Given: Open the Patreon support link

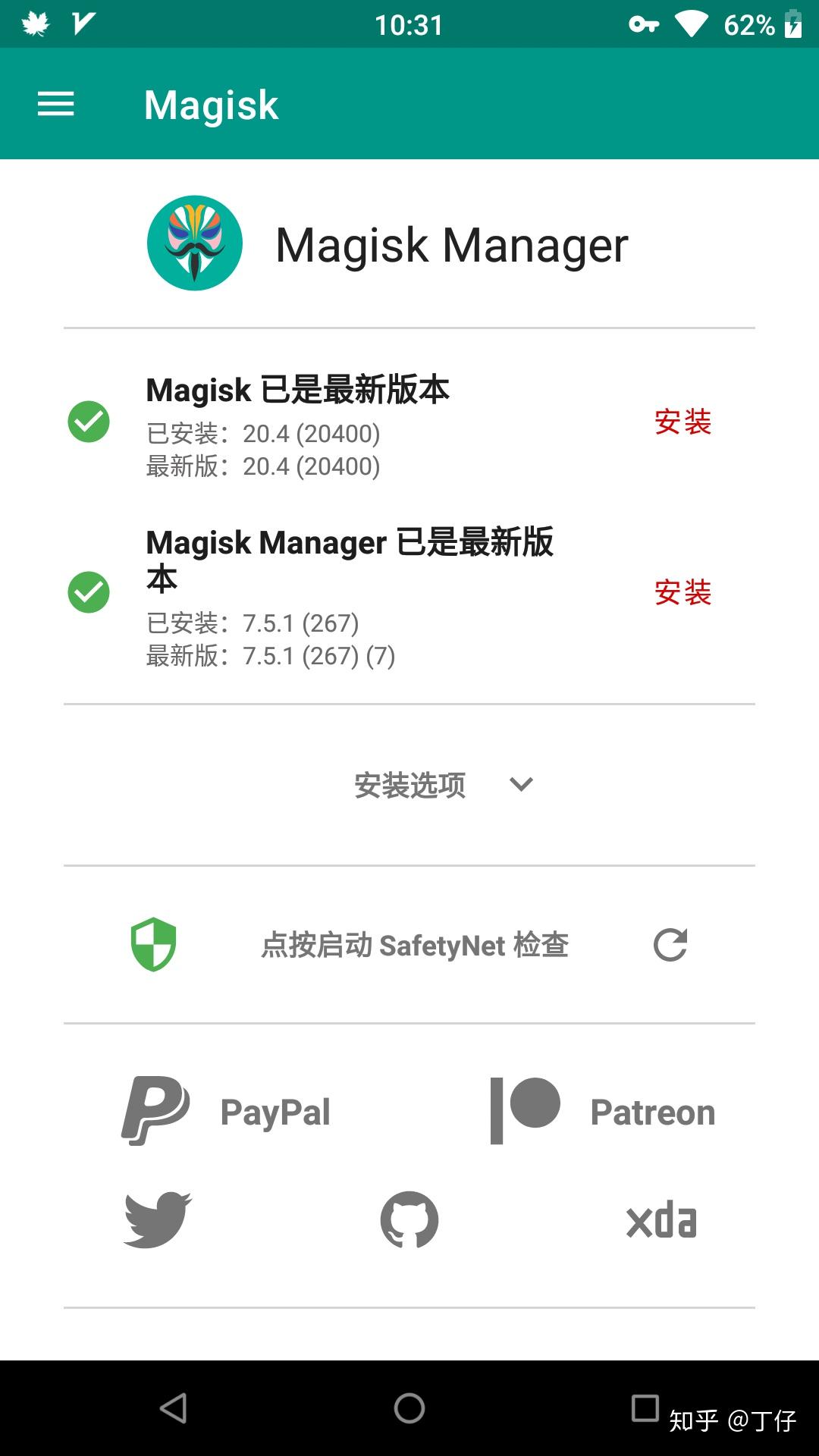Looking at the screenshot, I should coord(603,1112).
